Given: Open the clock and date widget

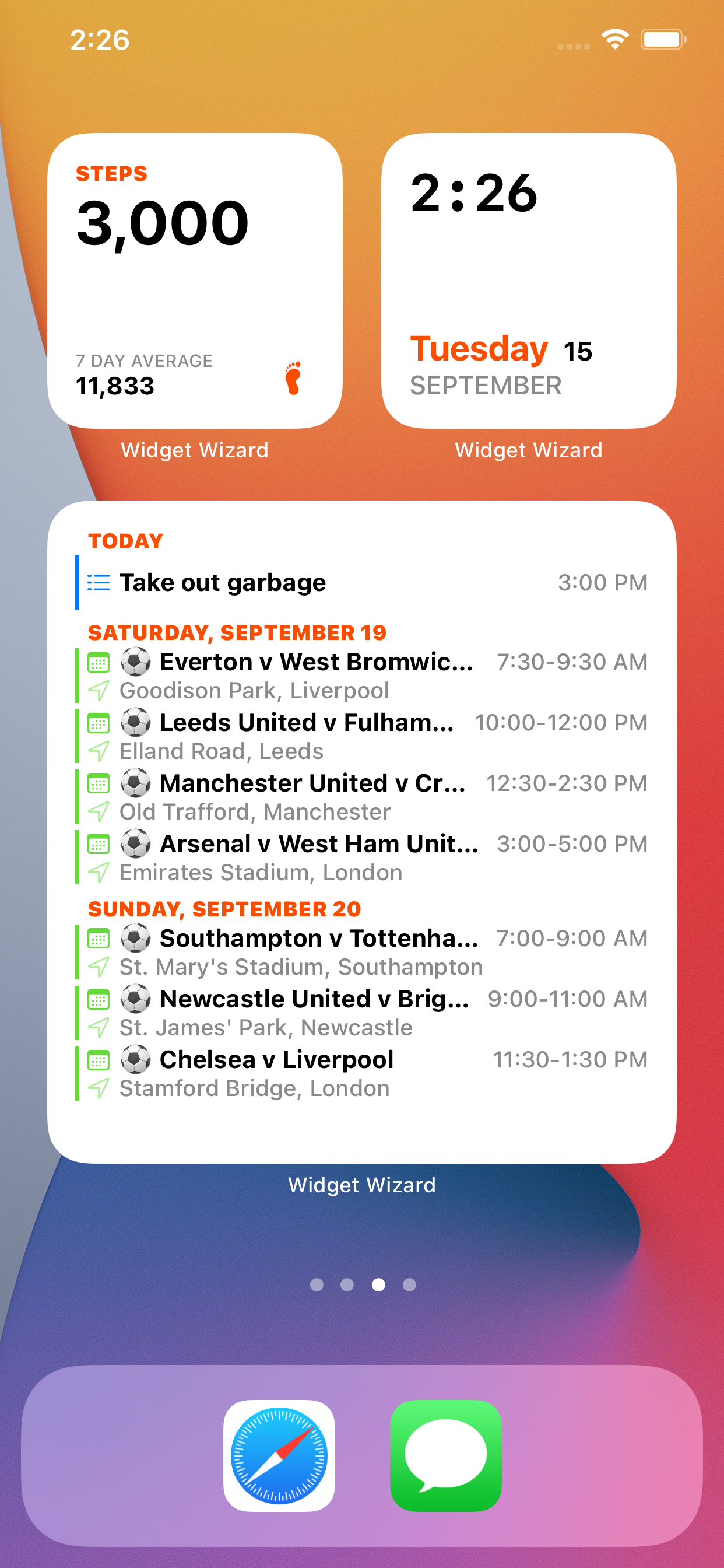Looking at the screenshot, I should click(528, 281).
